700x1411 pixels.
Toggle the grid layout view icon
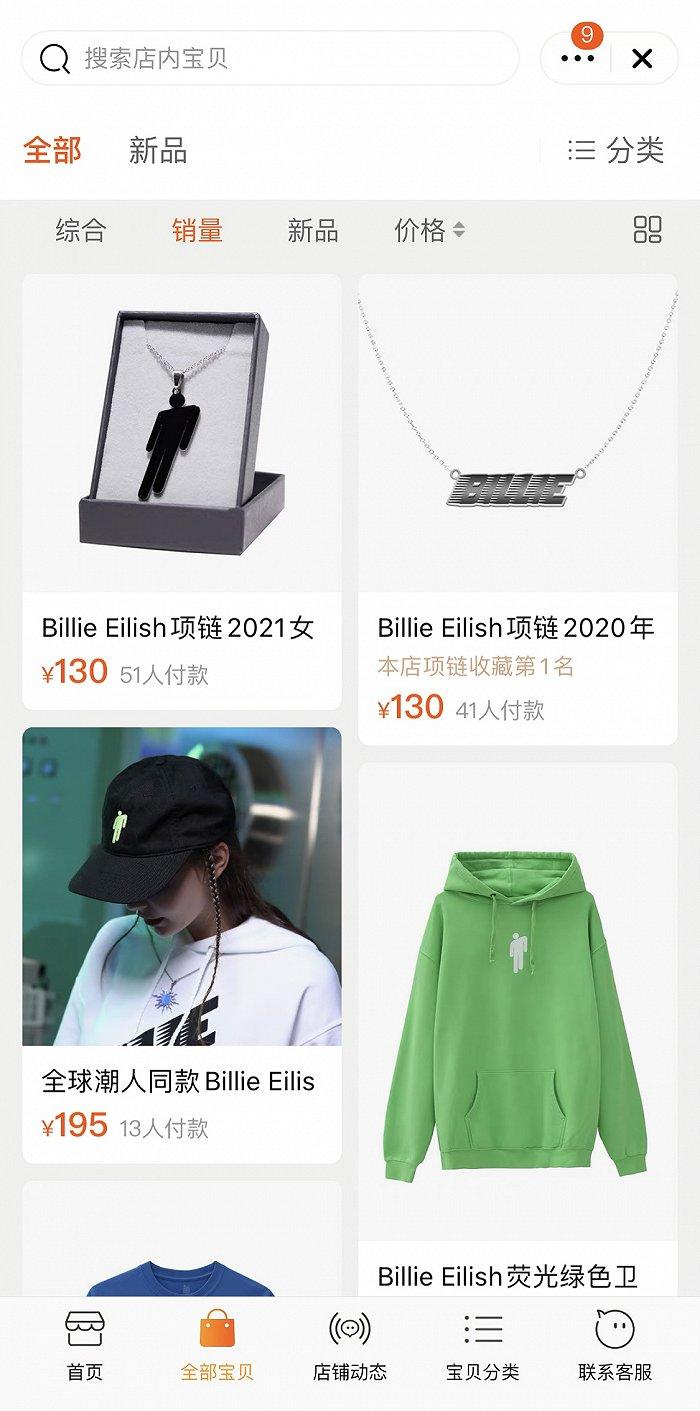pos(648,230)
